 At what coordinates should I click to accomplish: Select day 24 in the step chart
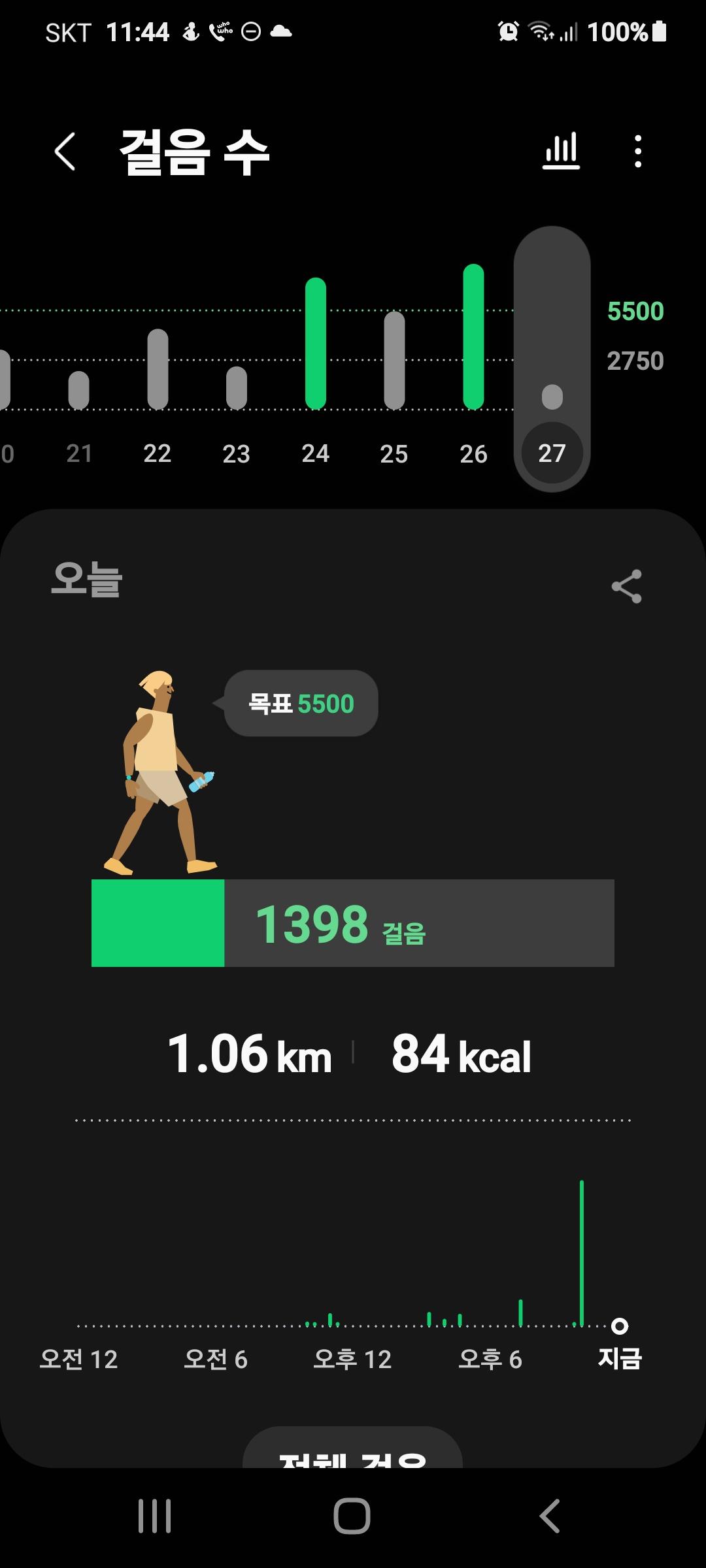[x=316, y=366]
